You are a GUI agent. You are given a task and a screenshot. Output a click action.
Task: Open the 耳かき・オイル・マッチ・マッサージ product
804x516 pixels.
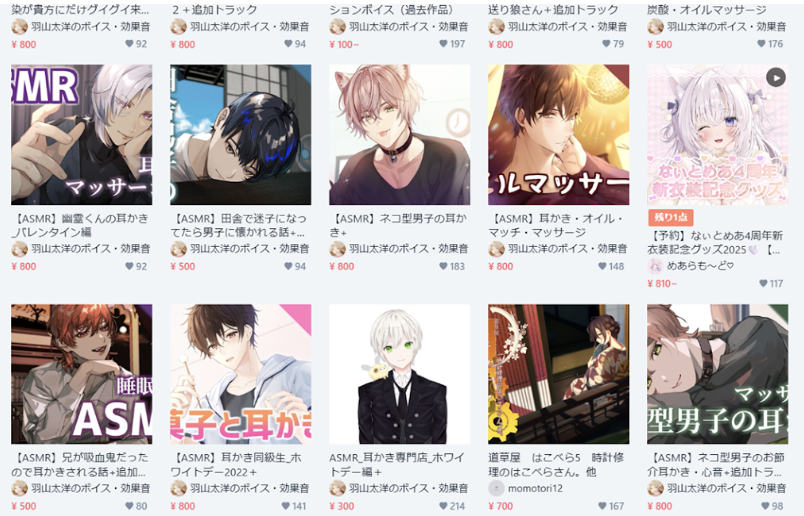coord(558,135)
